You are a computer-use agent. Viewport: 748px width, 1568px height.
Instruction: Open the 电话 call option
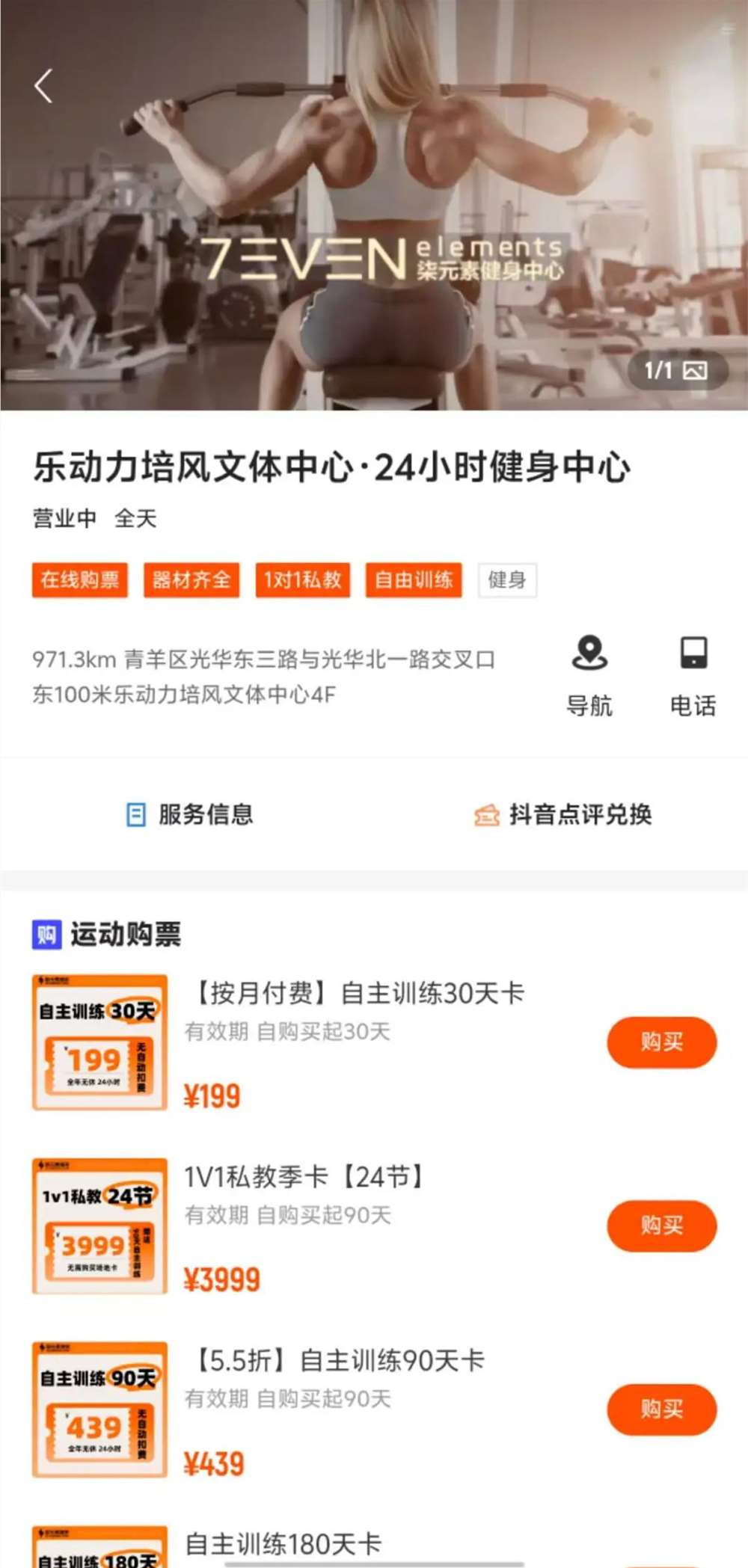tap(692, 703)
